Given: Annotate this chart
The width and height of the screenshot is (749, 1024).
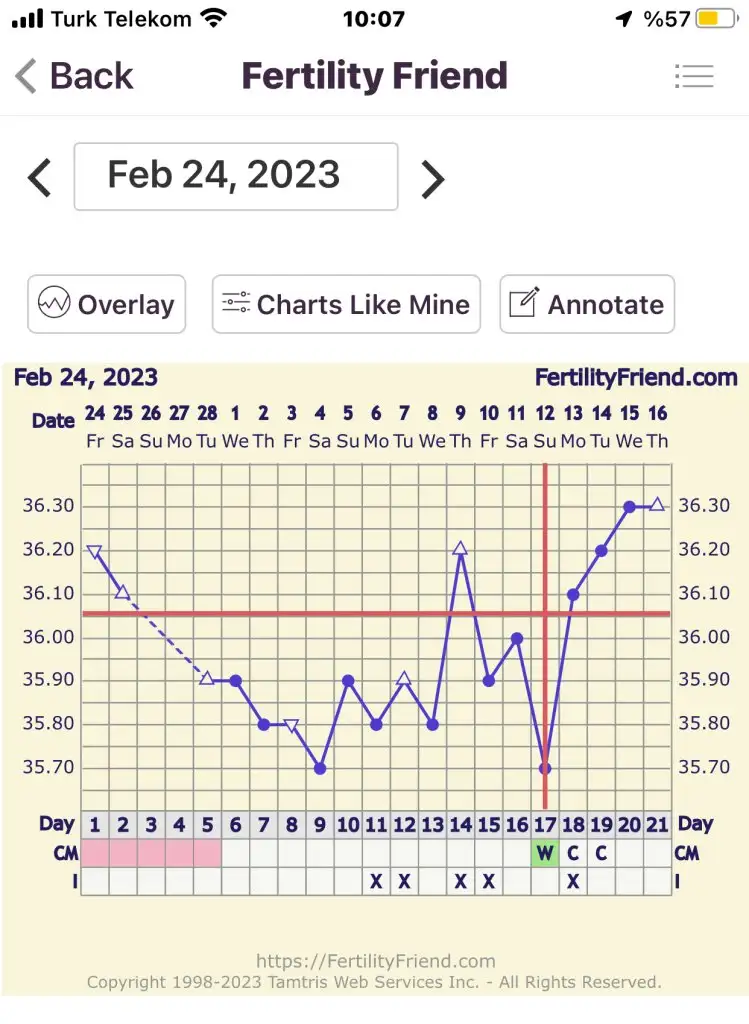Looking at the screenshot, I should [587, 304].
